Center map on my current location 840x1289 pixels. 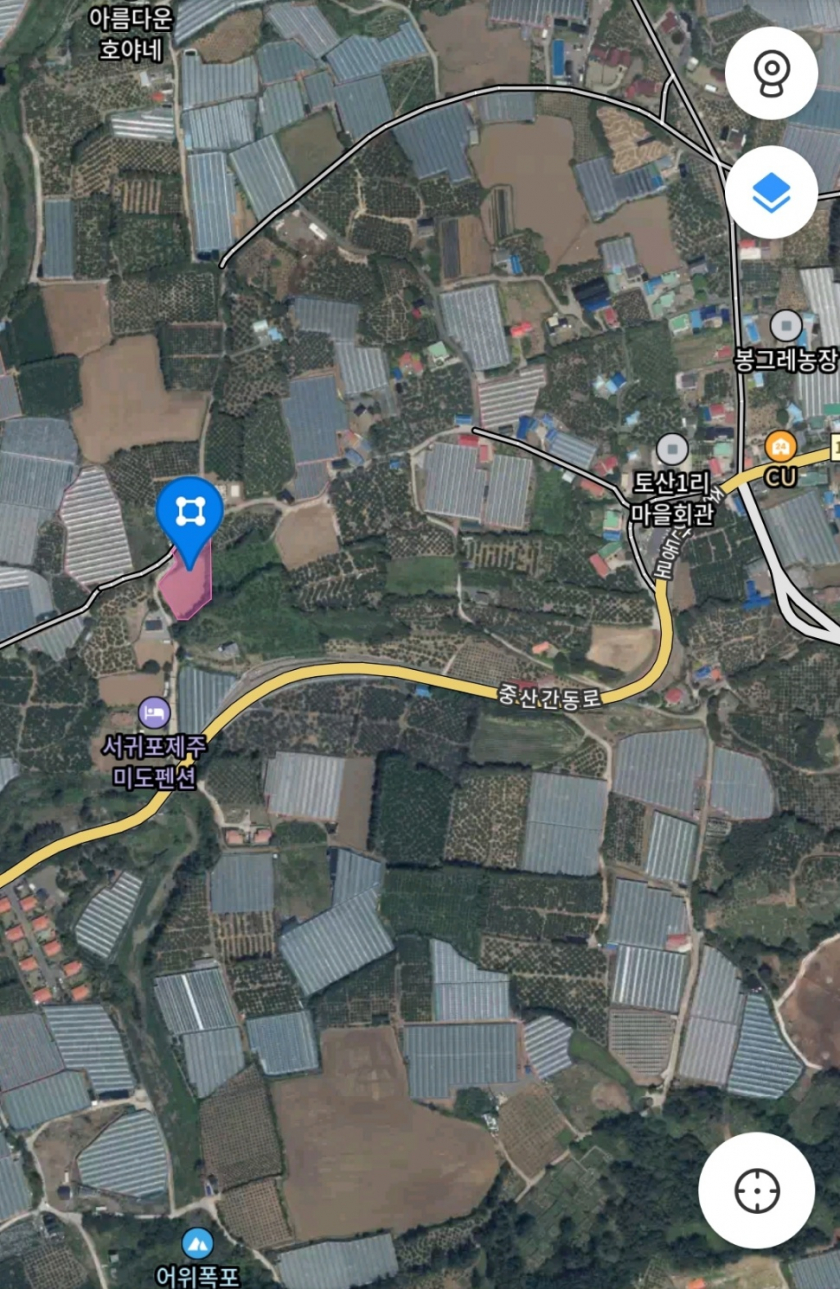click(756, 1190)
